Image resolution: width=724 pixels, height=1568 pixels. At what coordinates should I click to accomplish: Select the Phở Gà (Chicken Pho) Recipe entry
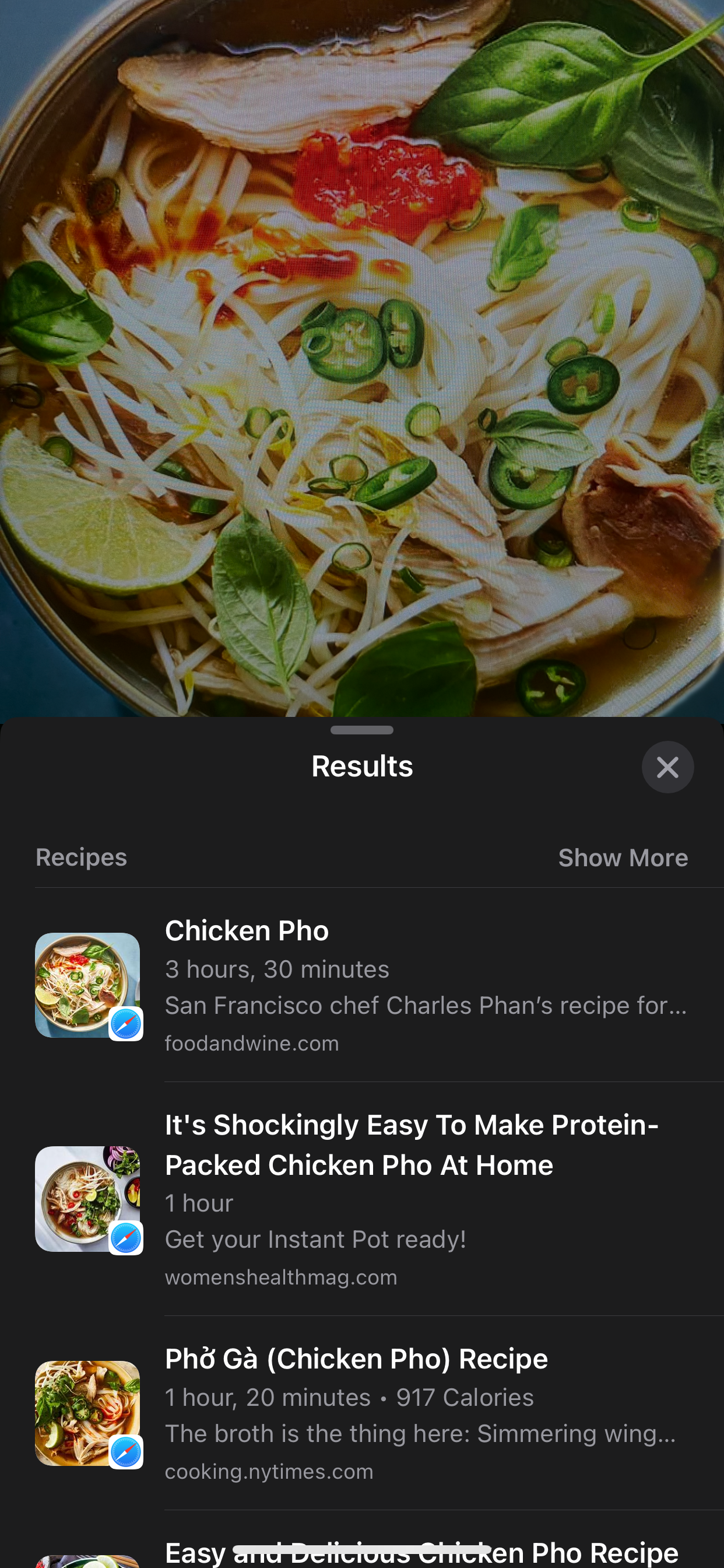[356, 1359]
